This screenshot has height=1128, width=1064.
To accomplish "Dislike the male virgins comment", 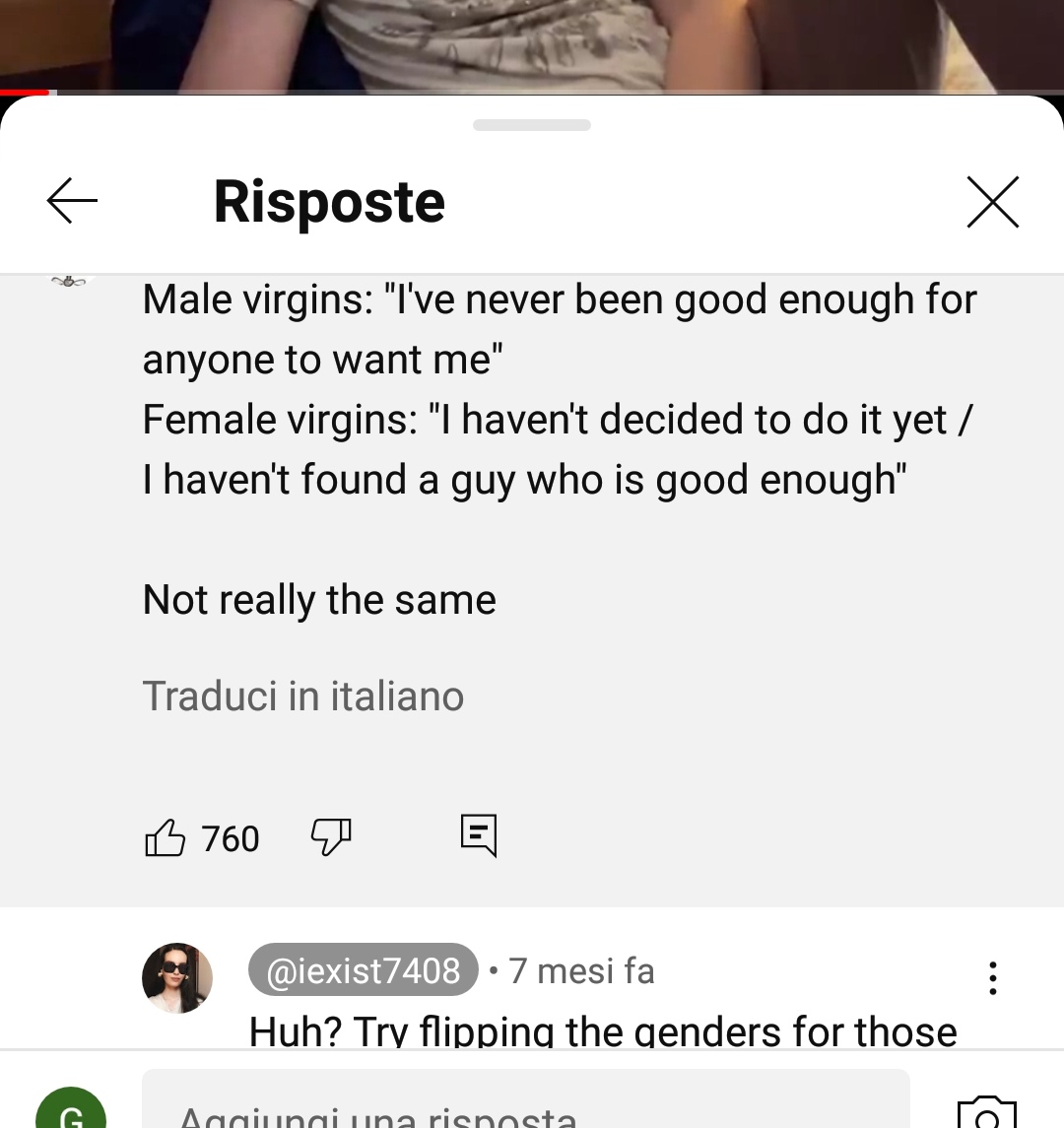I will point(331,837).
